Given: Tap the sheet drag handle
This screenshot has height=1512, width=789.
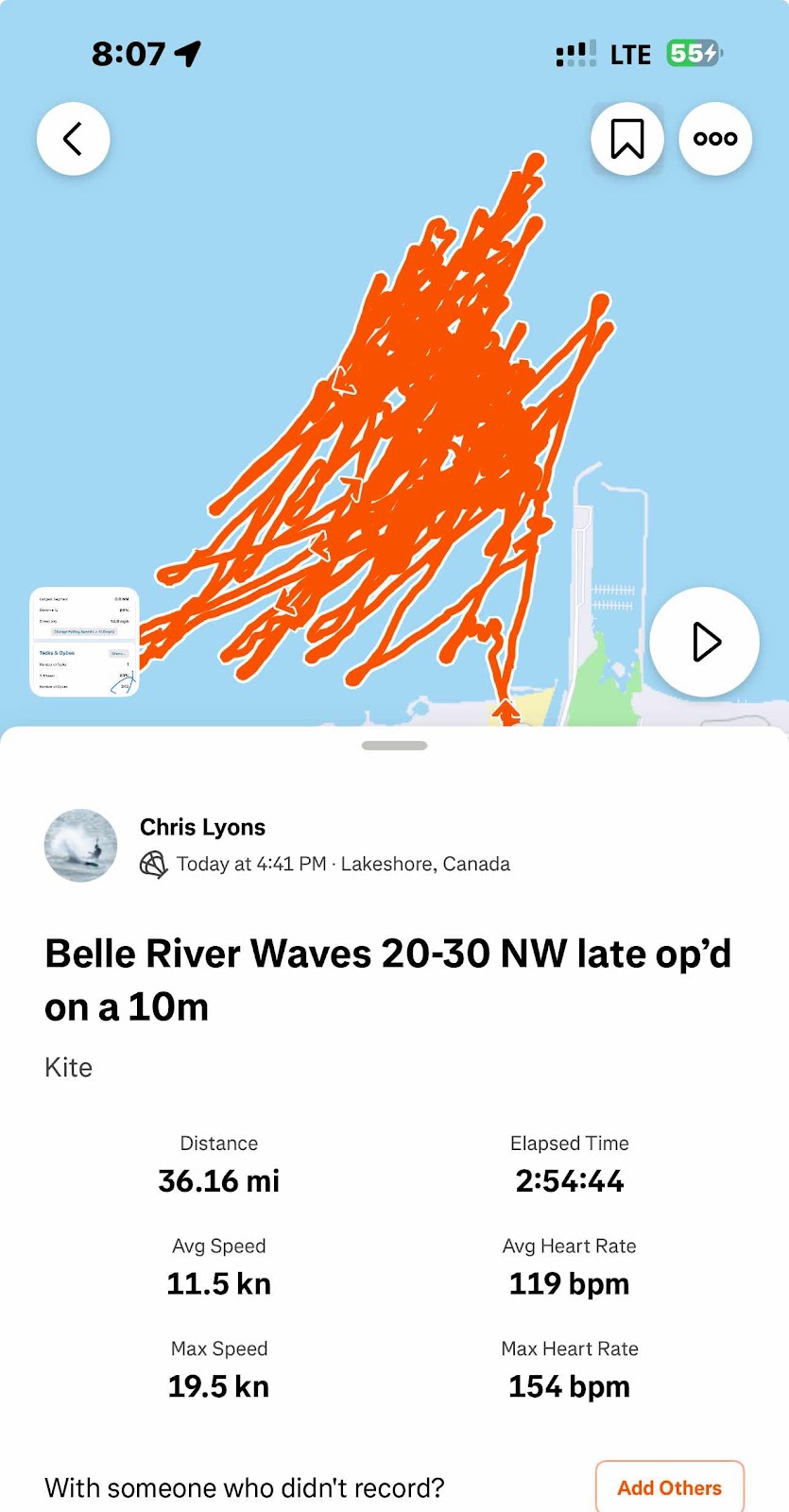Looking at the screenshot, I should pyautogui.click(x=394, y=746).
